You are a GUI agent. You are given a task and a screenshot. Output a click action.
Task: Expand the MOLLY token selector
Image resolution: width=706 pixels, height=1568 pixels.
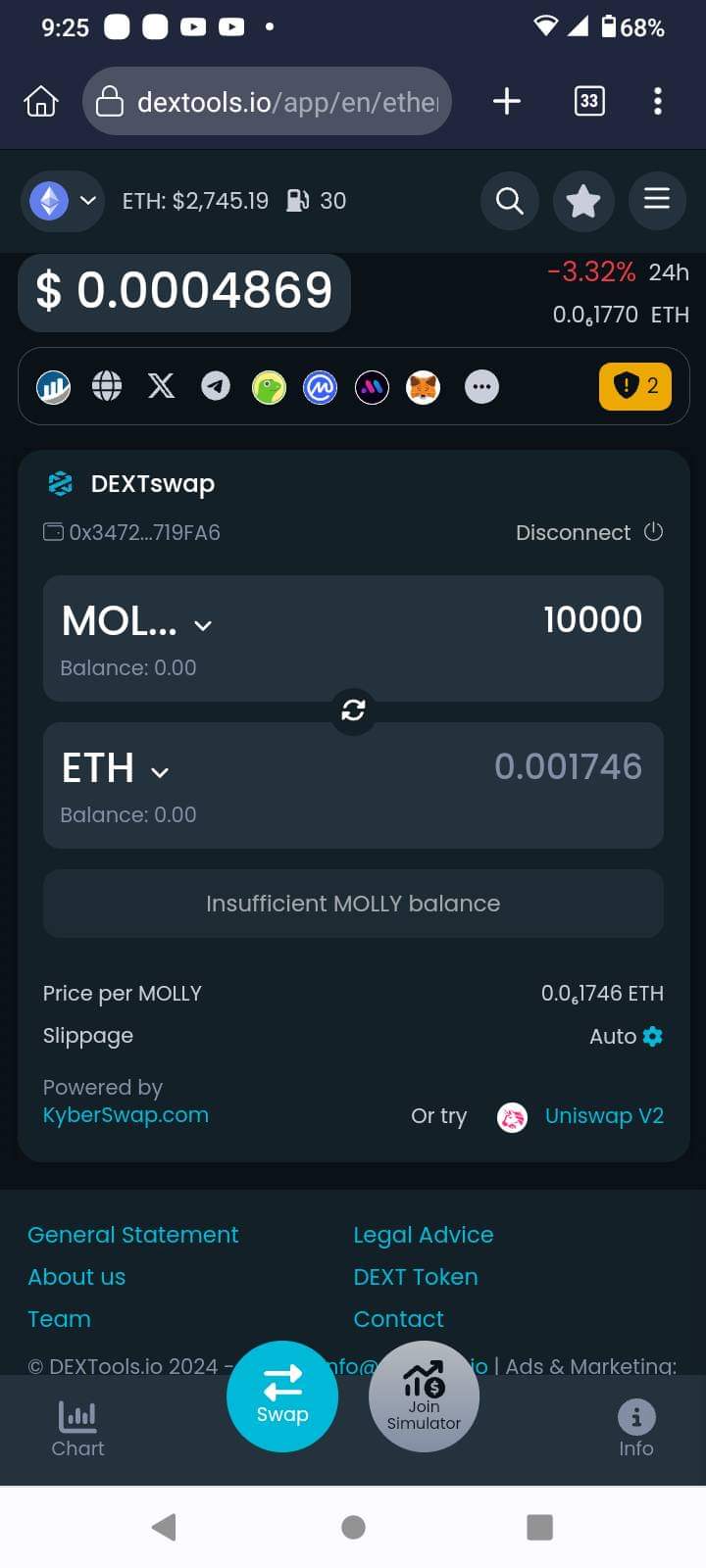pos(137,622)
